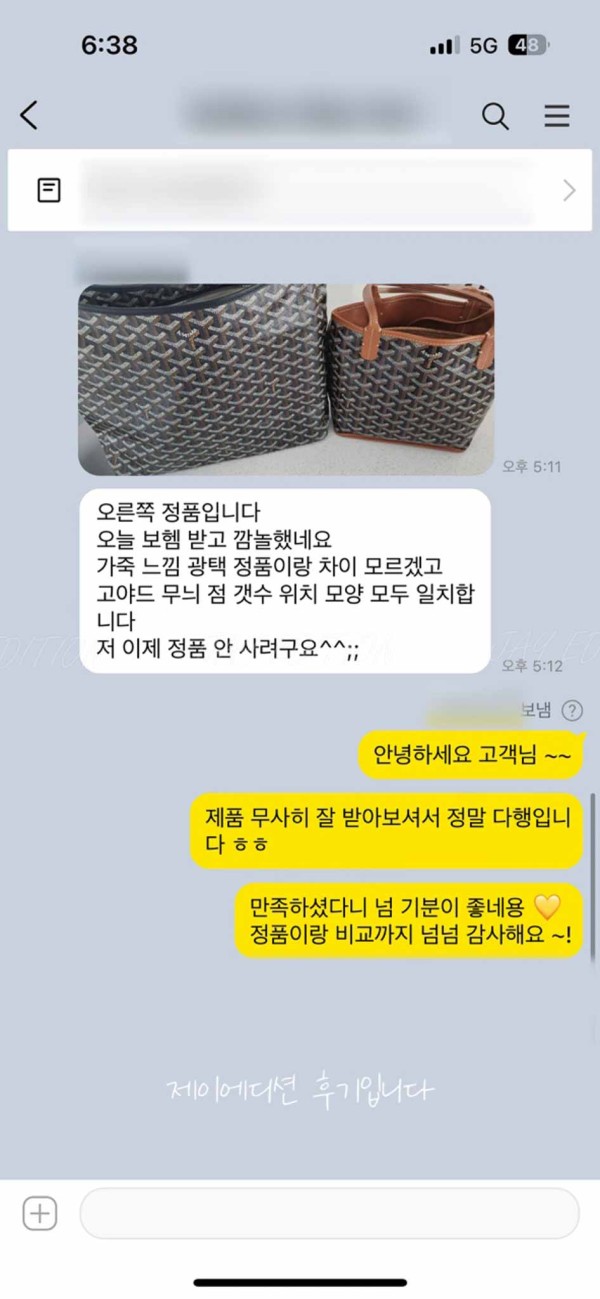Viewport: 600px width, 1299px height.
Task: Open the shared photo of the two bags
Action: [286, 378]
